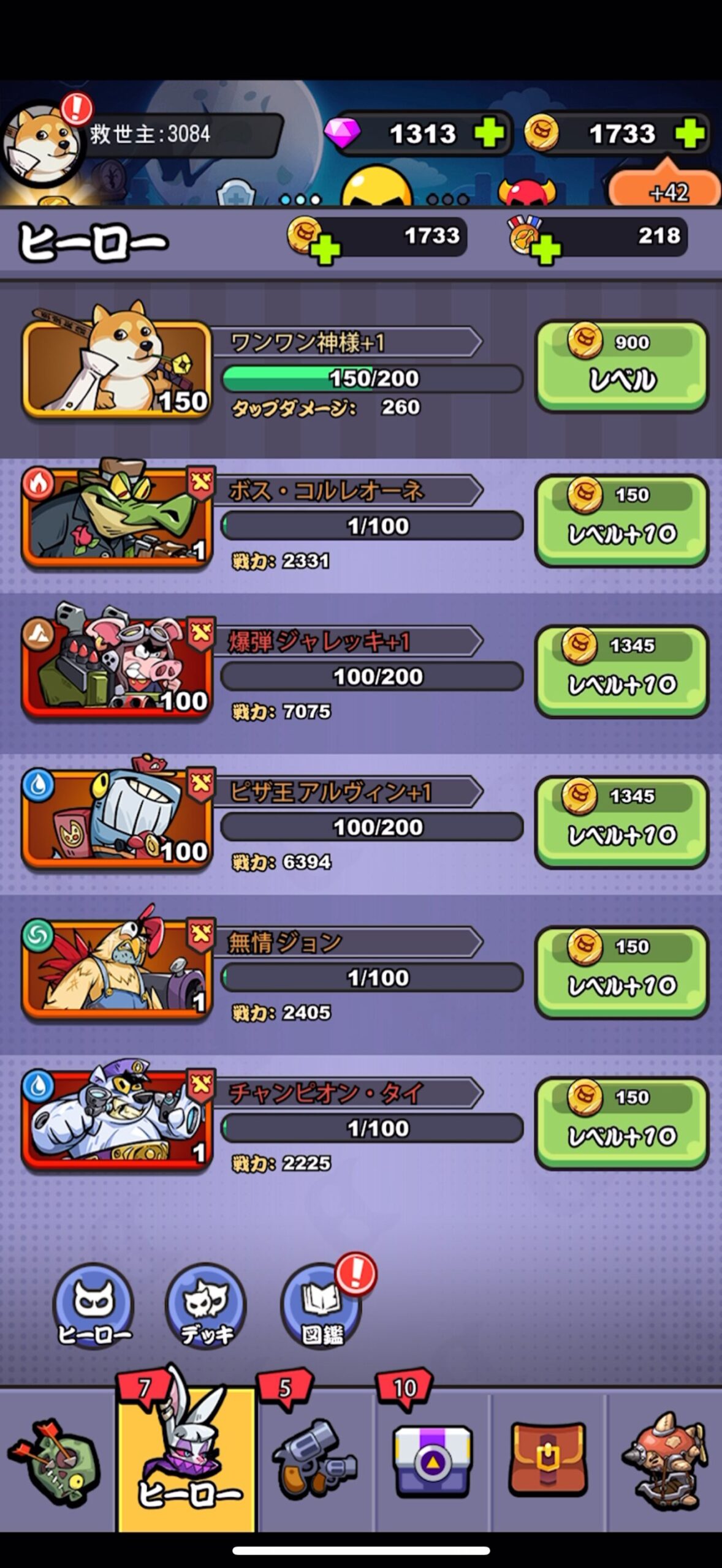Level up チャンピオン・タイ by 10
Screen dimensions: 722x1568
tap(621, 1122)
